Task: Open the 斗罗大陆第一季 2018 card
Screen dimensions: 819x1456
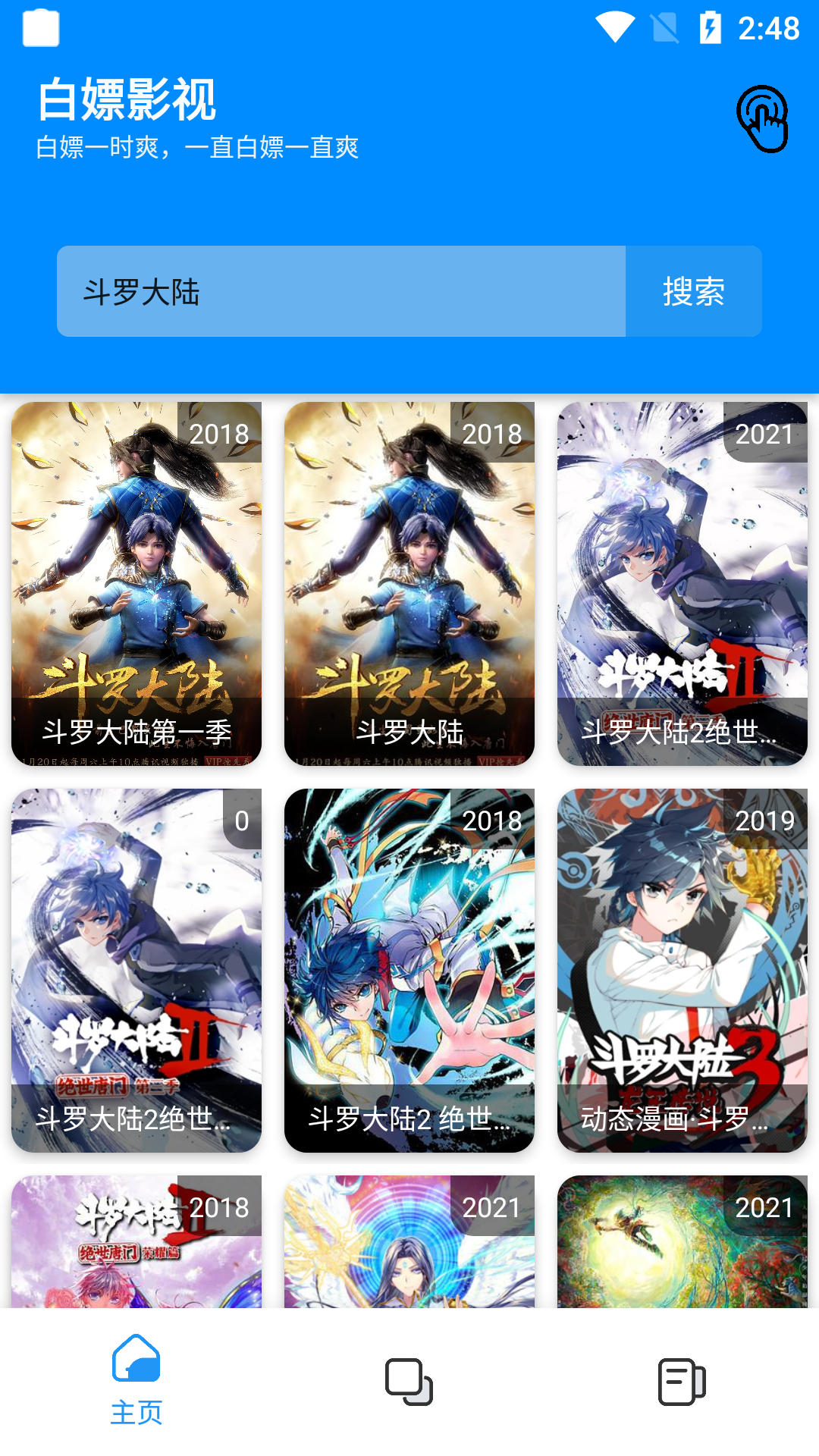Action: 136,584
